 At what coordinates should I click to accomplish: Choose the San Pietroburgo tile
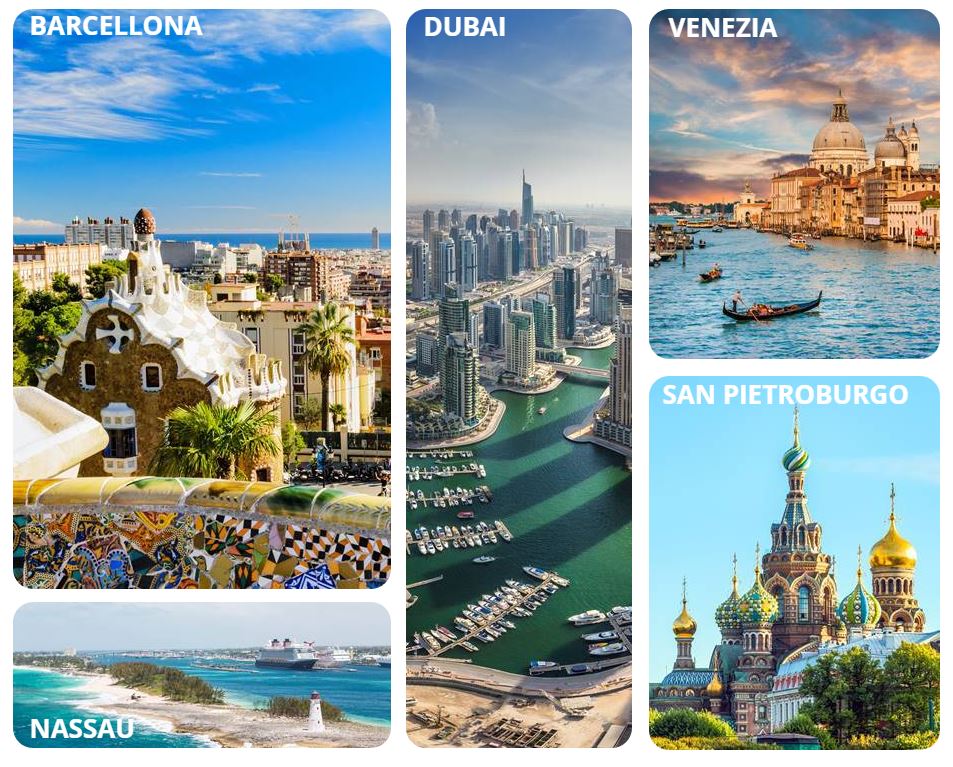click(794, 562)
